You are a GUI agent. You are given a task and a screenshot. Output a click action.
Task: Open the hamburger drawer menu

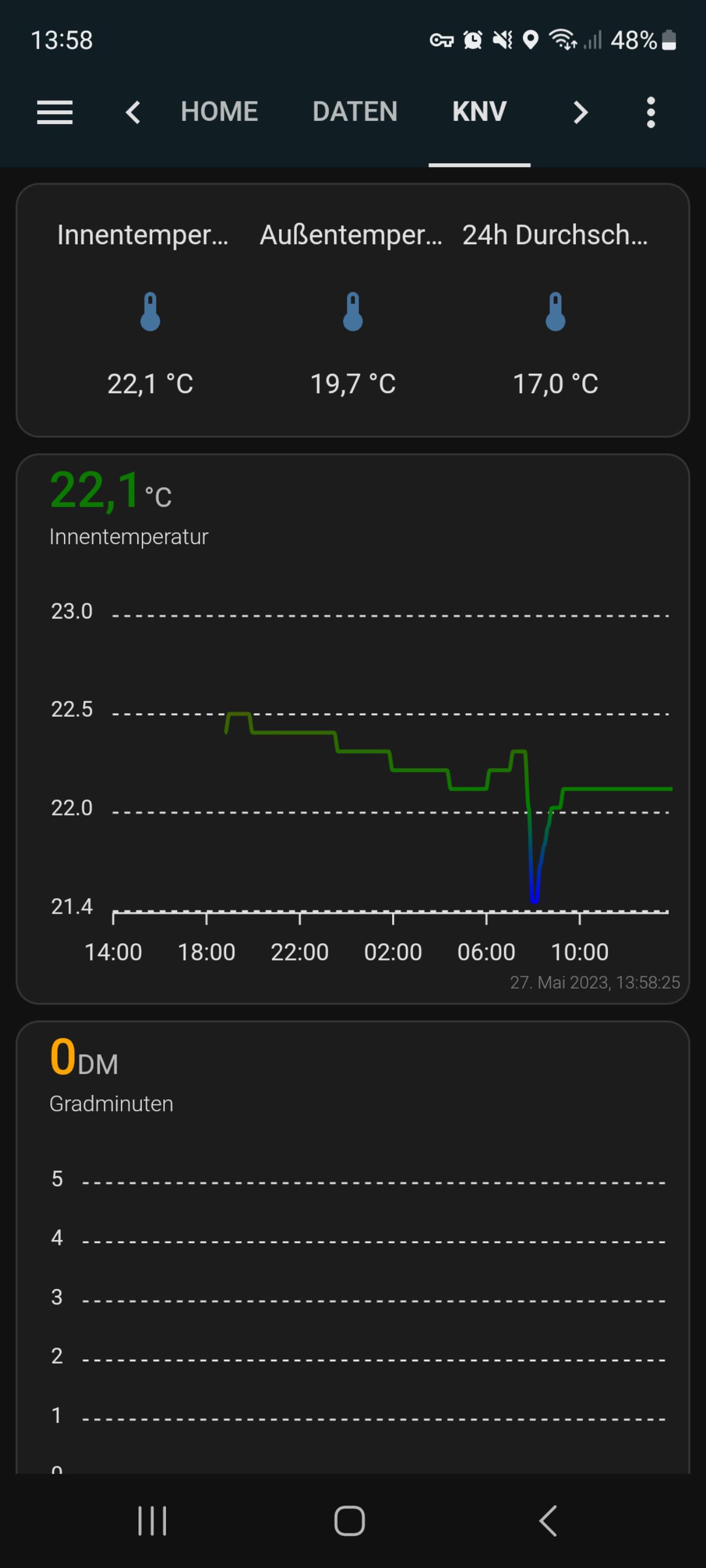tap(55, 112)
